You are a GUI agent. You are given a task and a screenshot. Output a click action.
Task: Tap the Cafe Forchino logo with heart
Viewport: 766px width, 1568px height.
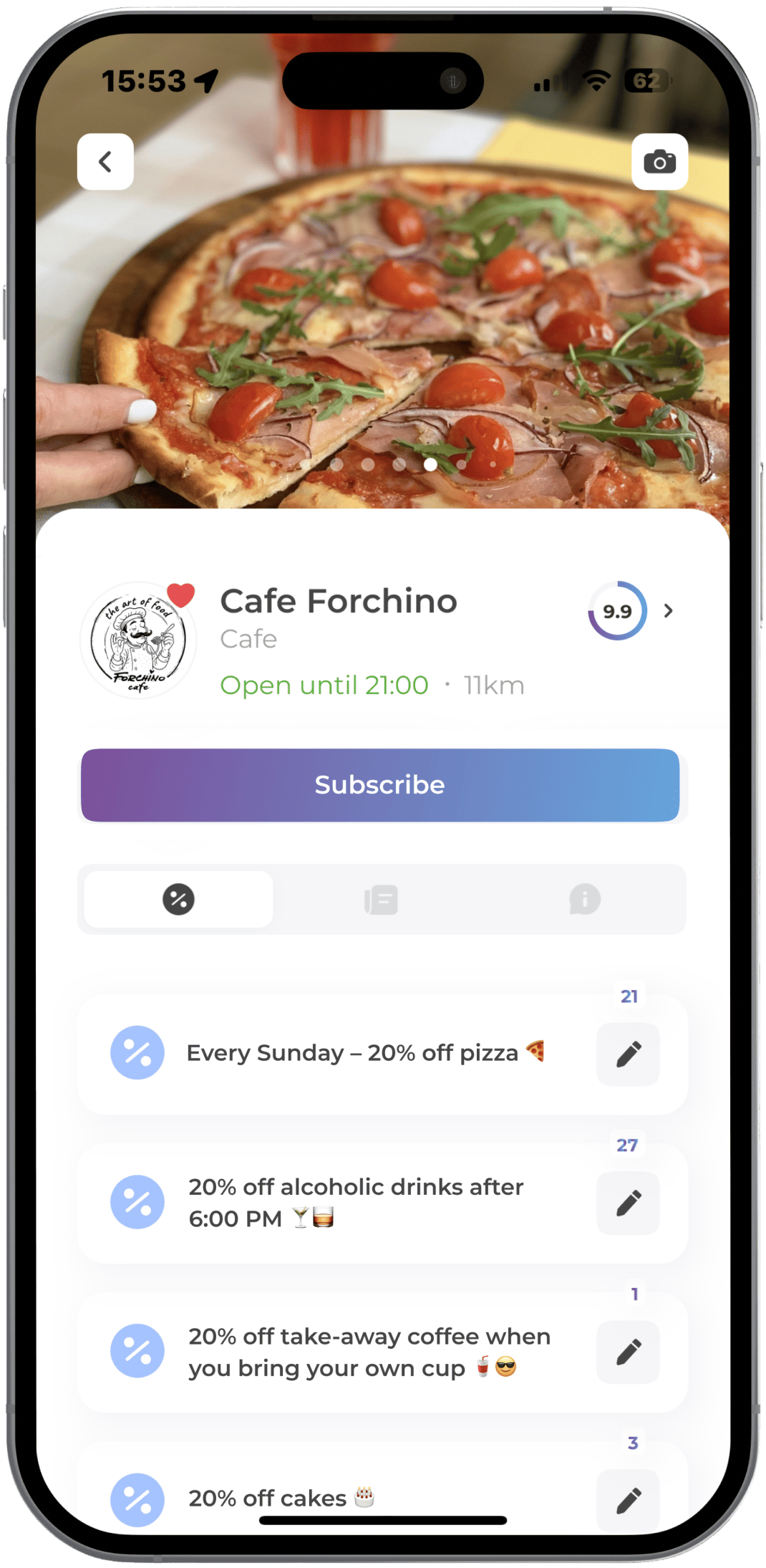coord(139,640)
